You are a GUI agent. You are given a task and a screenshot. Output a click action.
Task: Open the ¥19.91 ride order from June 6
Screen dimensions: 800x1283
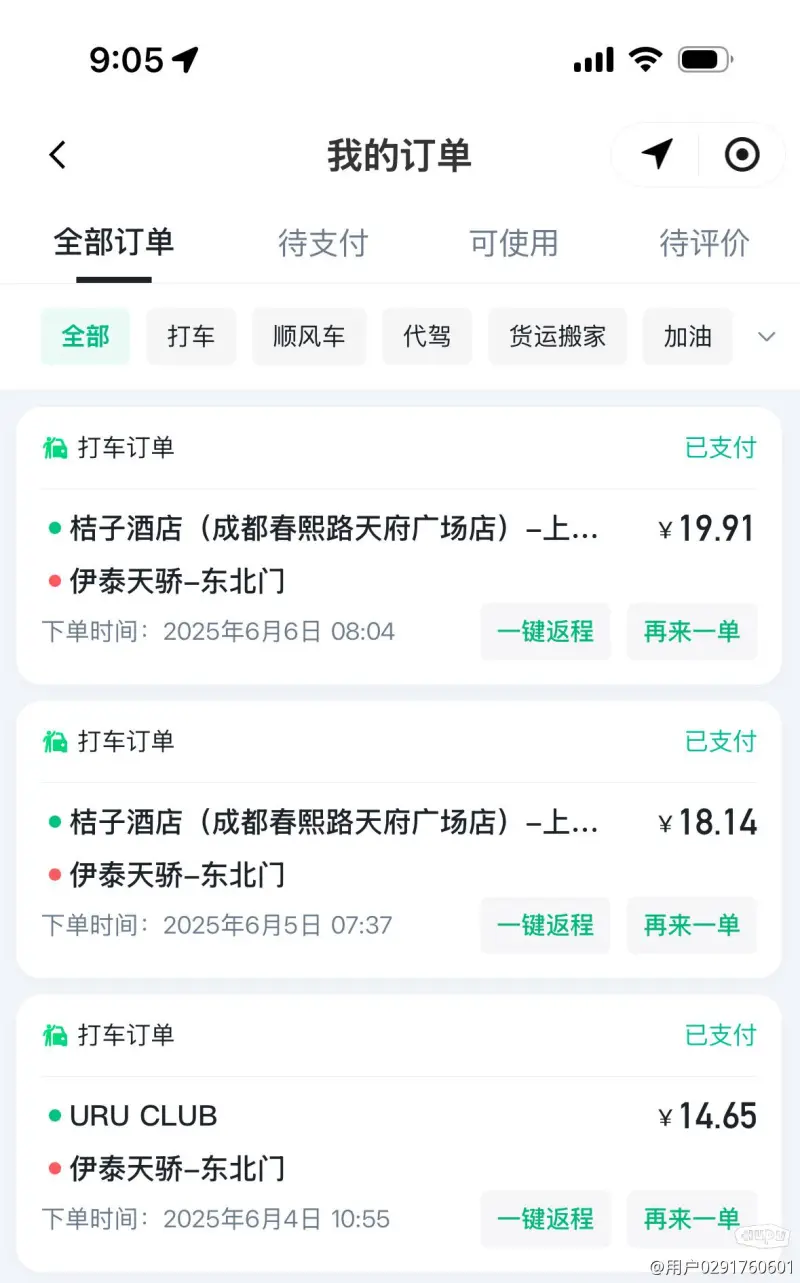tap(399, 545)
